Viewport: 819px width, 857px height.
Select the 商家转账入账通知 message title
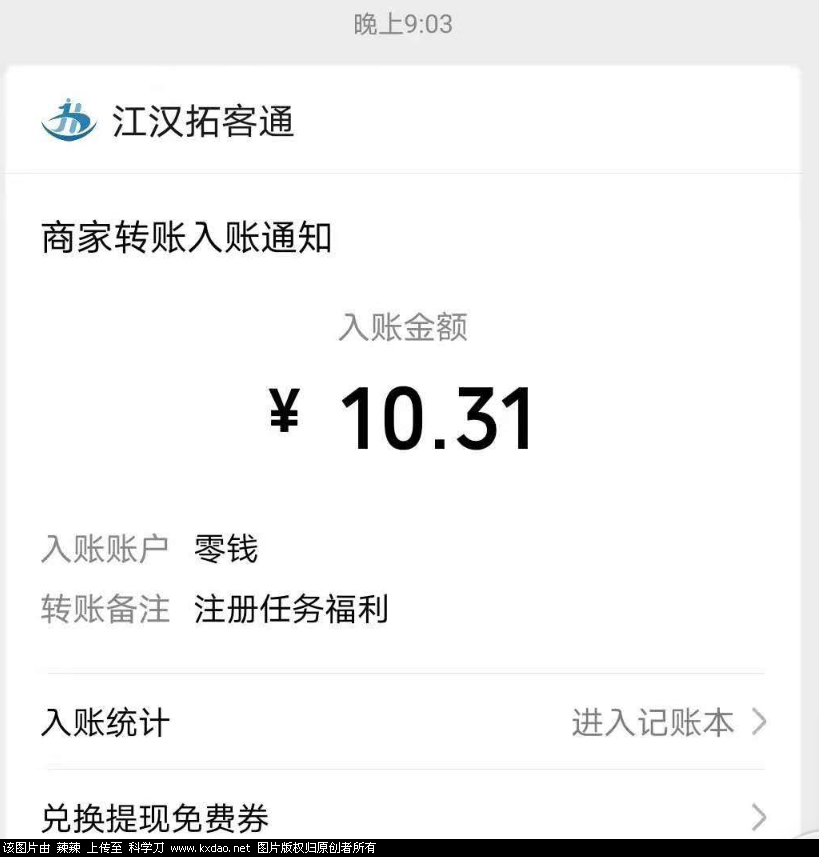[188, 238]
